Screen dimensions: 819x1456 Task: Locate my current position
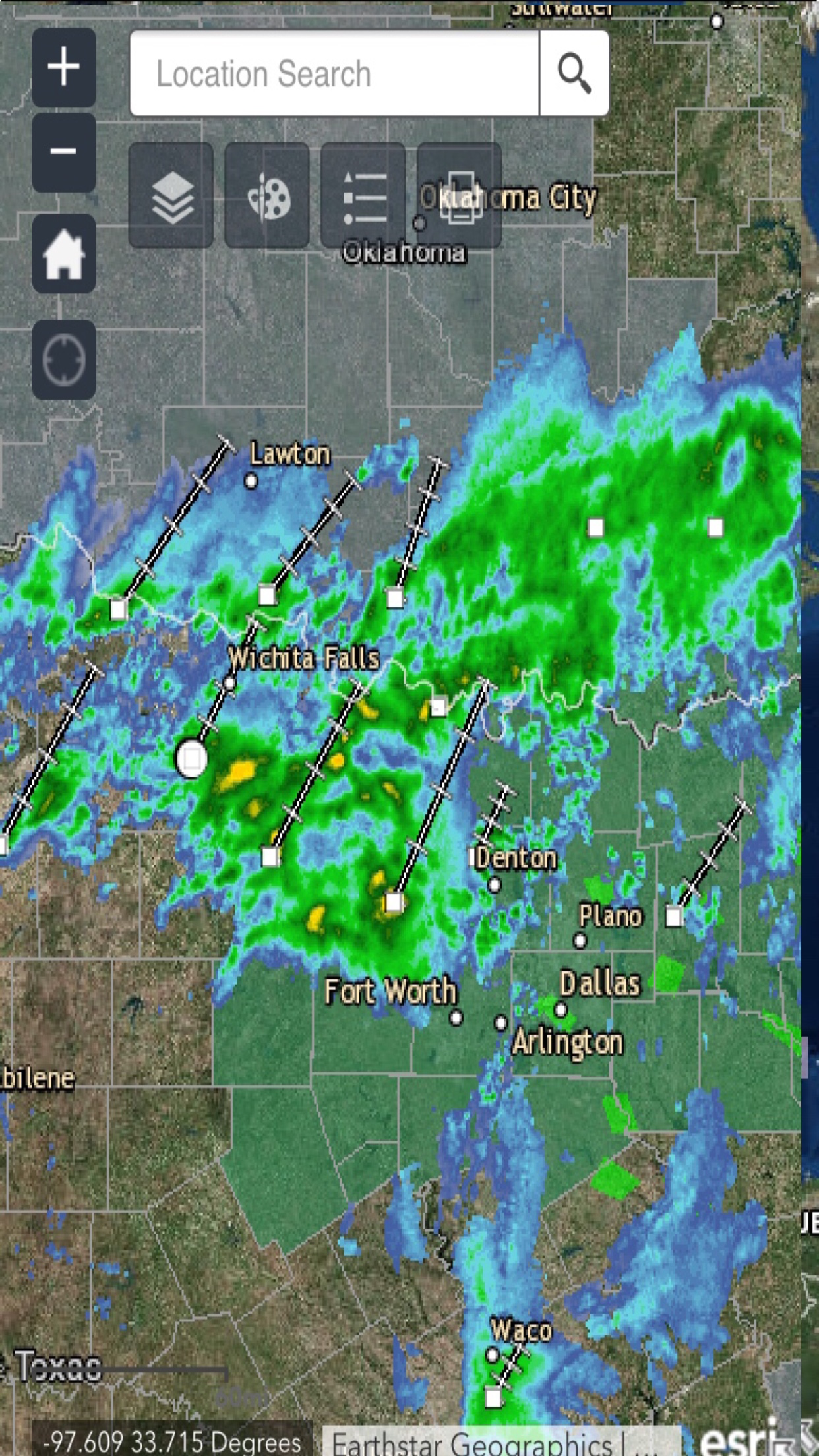pyautogui.click(x=64, y=360)
